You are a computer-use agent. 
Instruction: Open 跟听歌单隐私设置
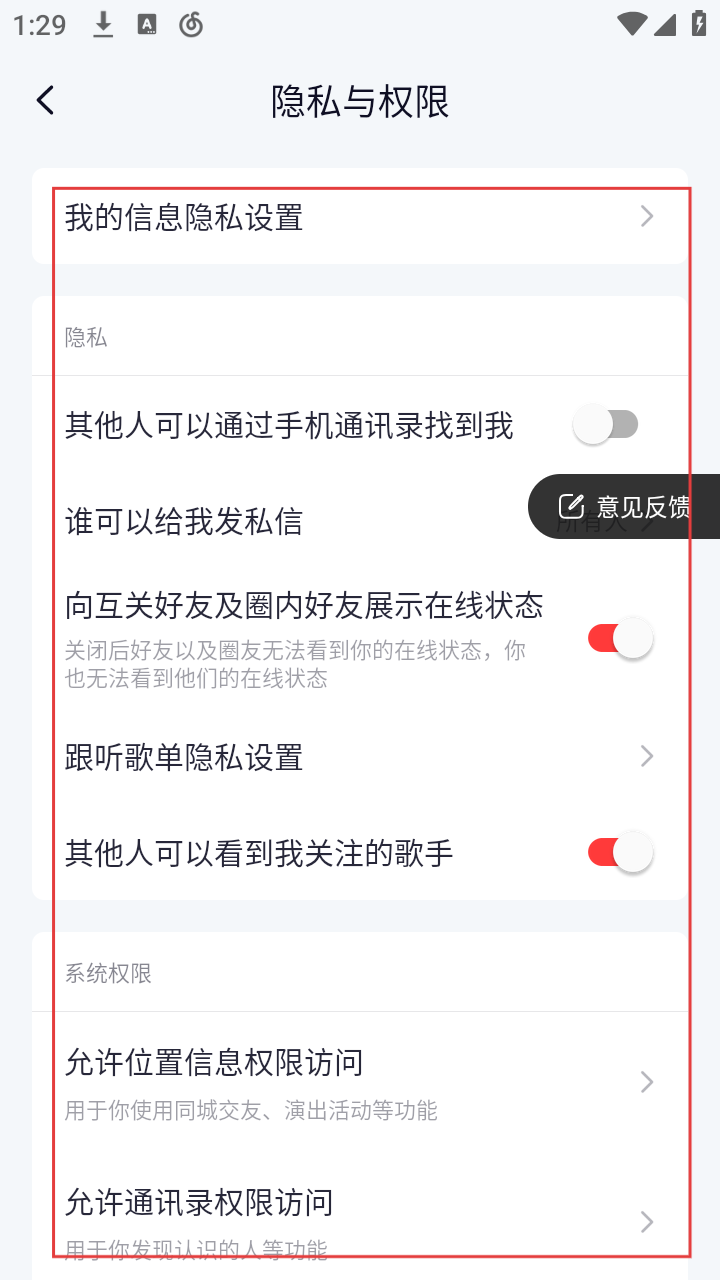[x=360, y=757]
